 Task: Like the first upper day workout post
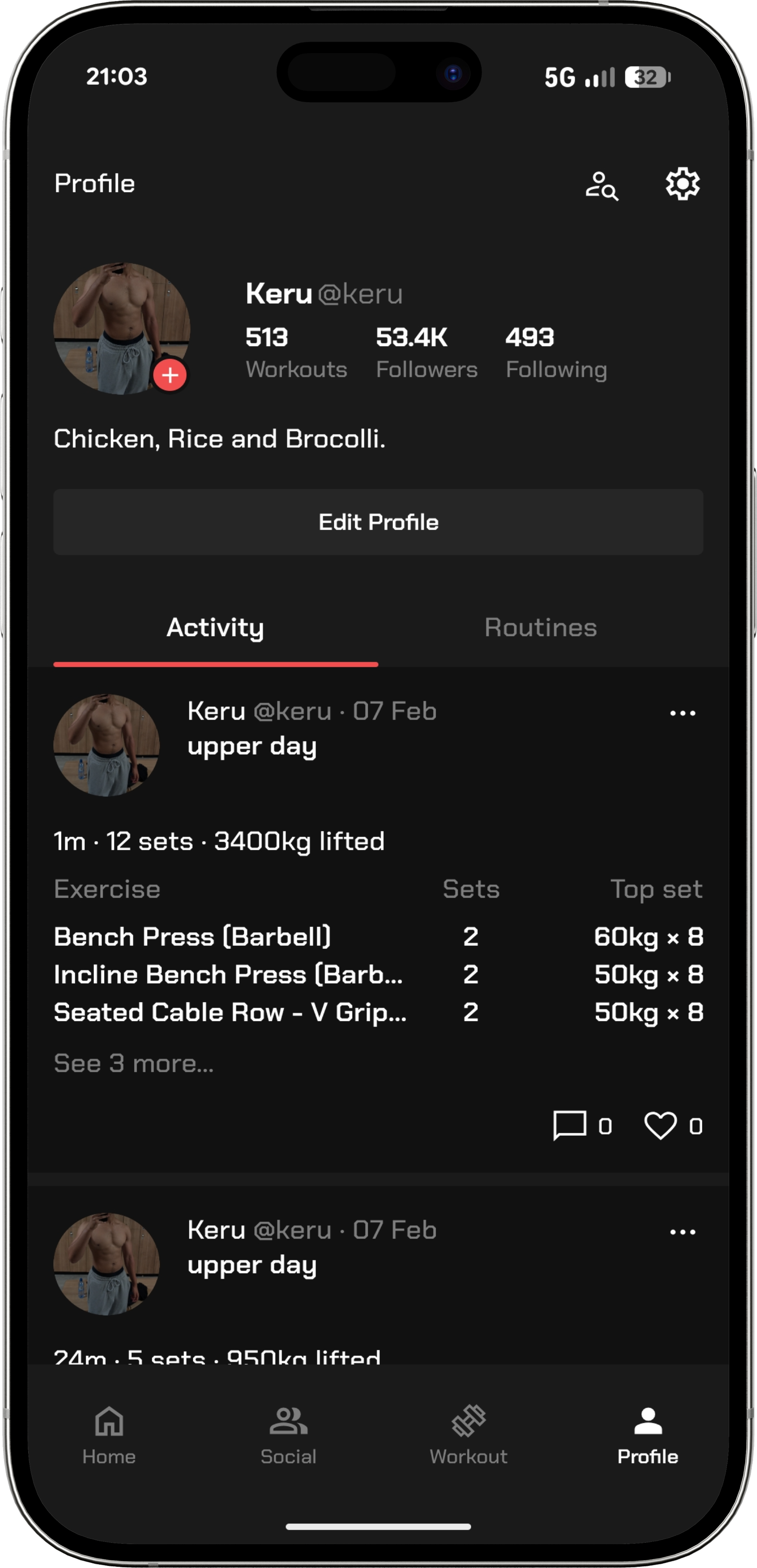[x=661, y=1126]
